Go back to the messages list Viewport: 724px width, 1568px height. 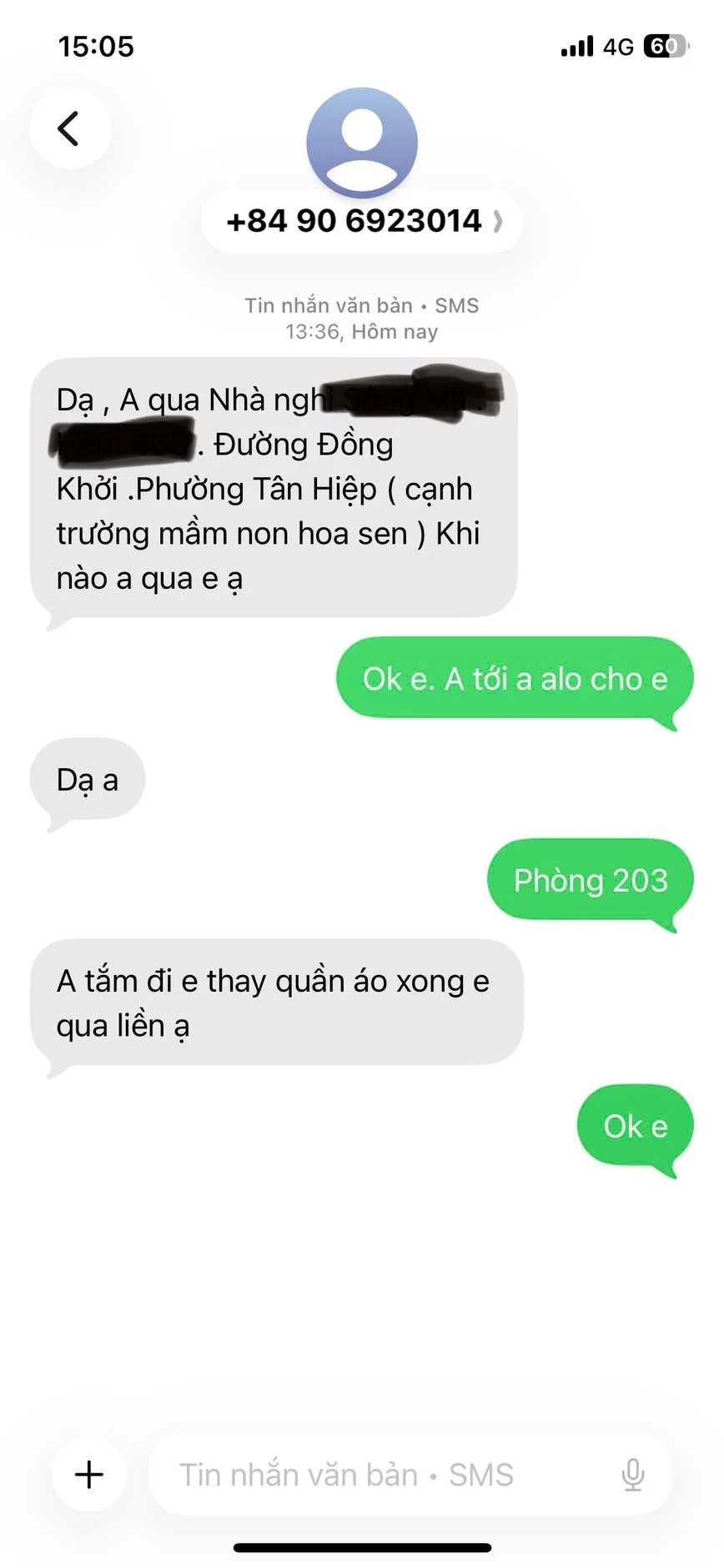[69, 128]
